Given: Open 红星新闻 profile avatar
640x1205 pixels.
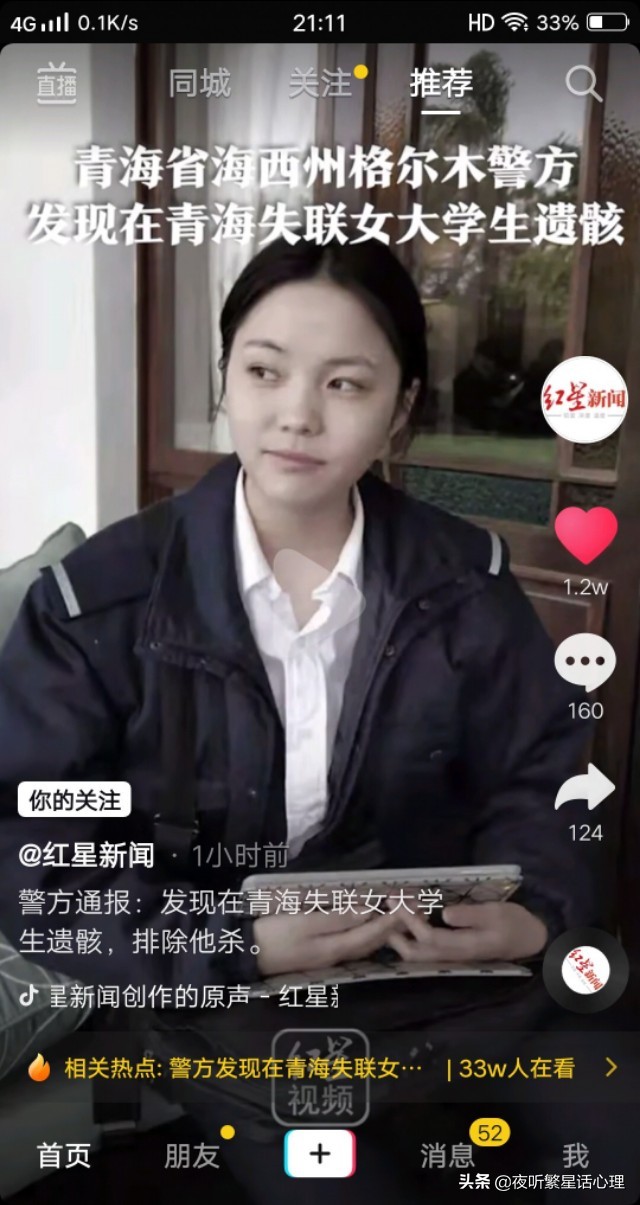Looking at the screenshot, I should [x=585, y=400].
